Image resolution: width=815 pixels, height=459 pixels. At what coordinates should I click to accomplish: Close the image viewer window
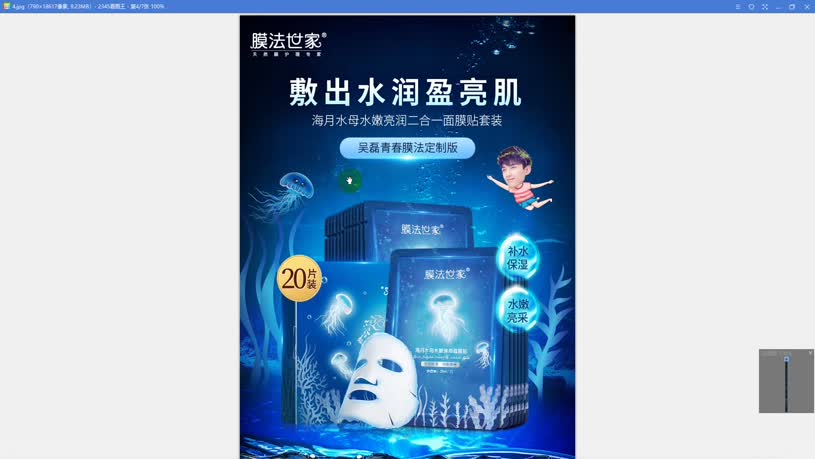pyautogui.click(x=807, y=6)
